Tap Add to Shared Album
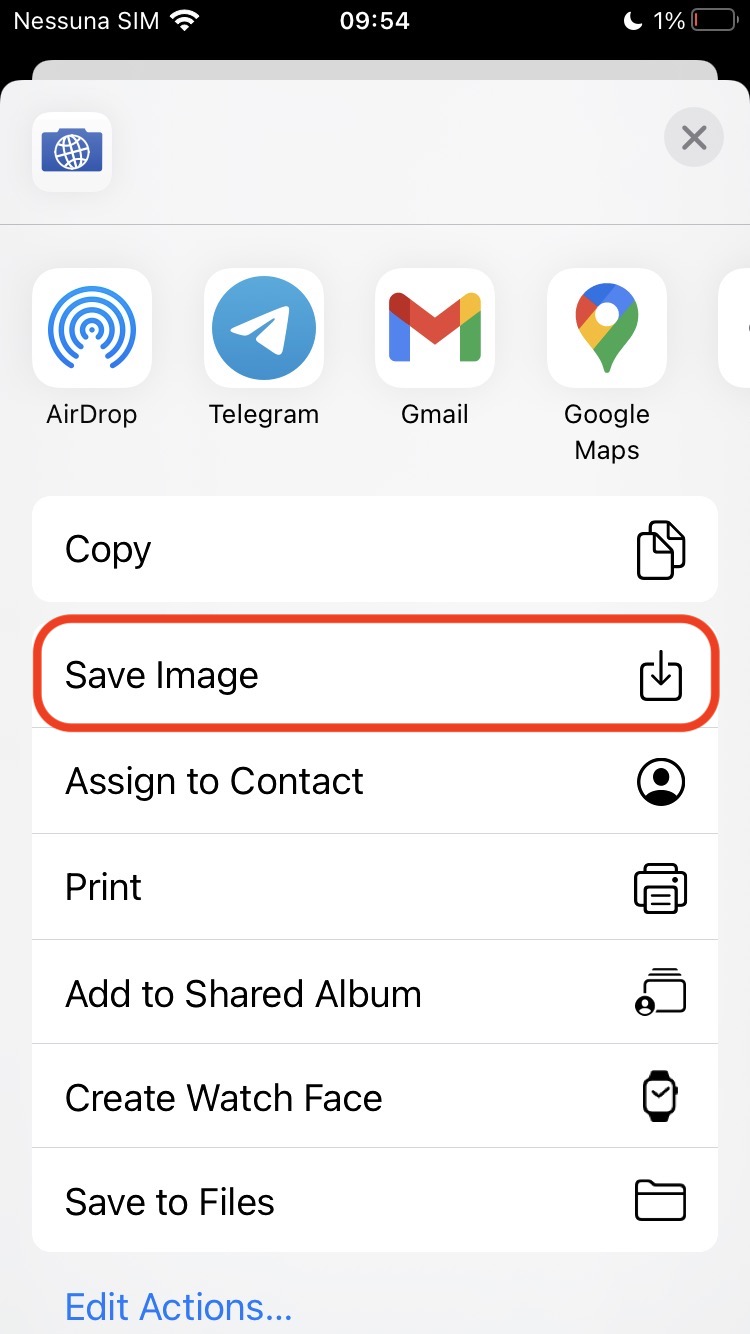This screenshot has height=1334, width=750. pyautogui.click(x=375, y=993)
